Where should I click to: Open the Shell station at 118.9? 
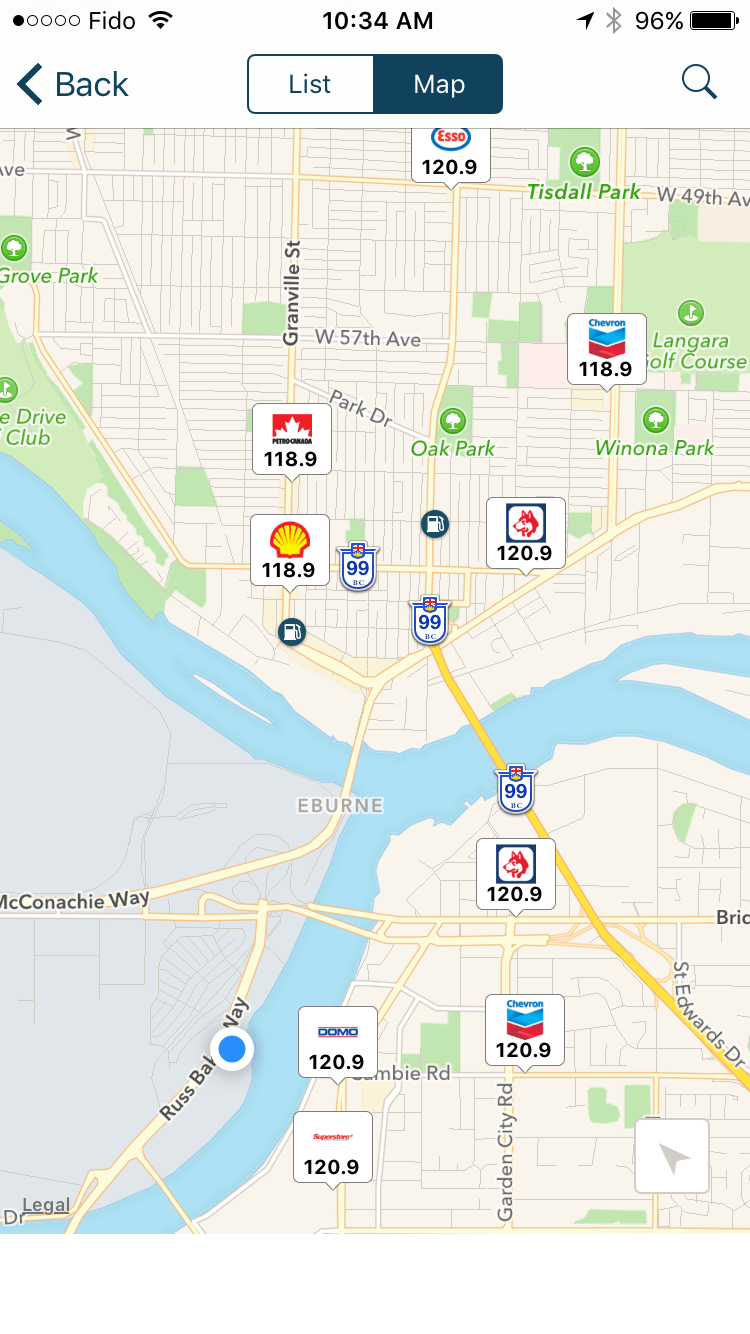click(289, 549)
